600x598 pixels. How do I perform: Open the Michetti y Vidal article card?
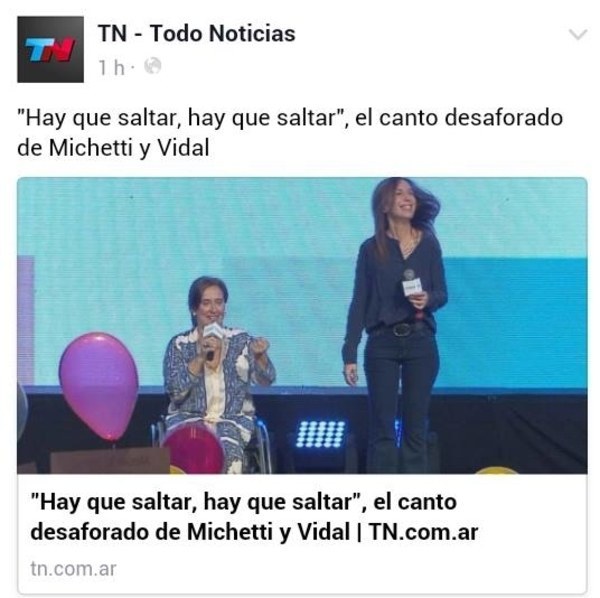(302, 325)
